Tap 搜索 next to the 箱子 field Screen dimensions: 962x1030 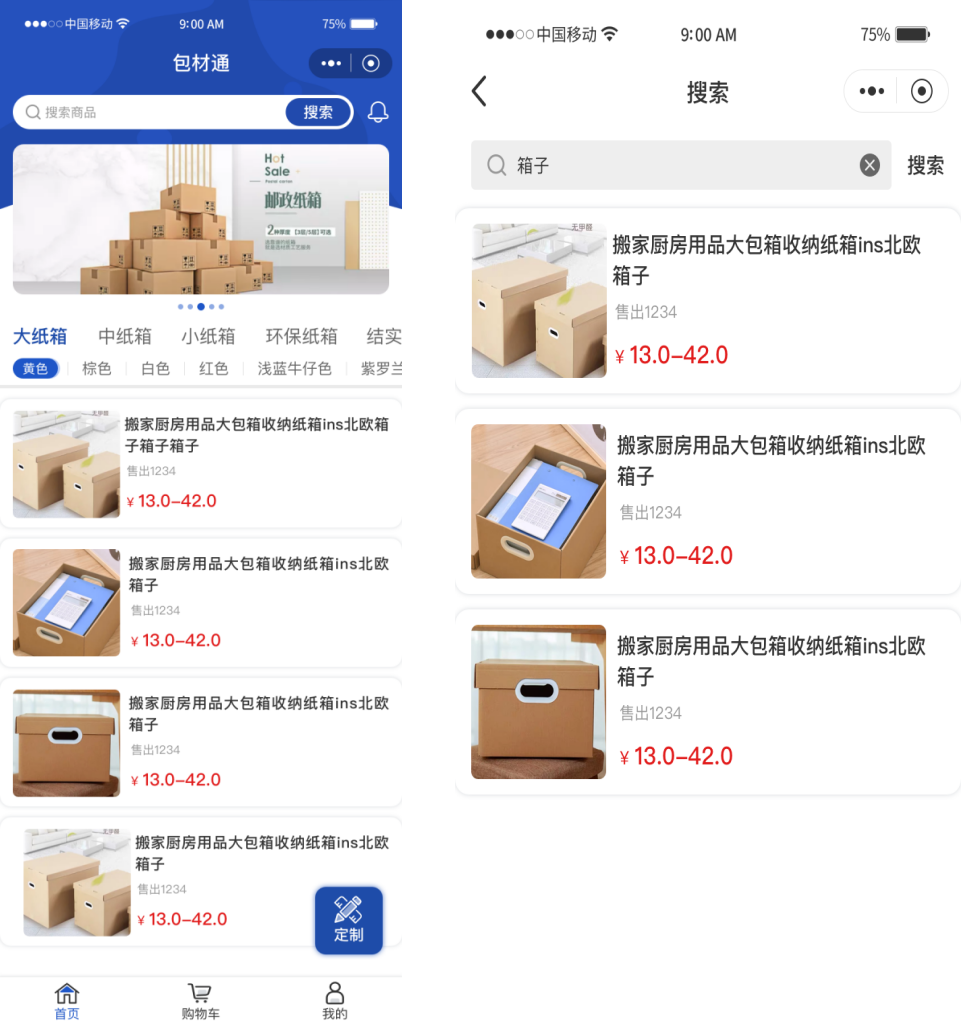[925, 165]
